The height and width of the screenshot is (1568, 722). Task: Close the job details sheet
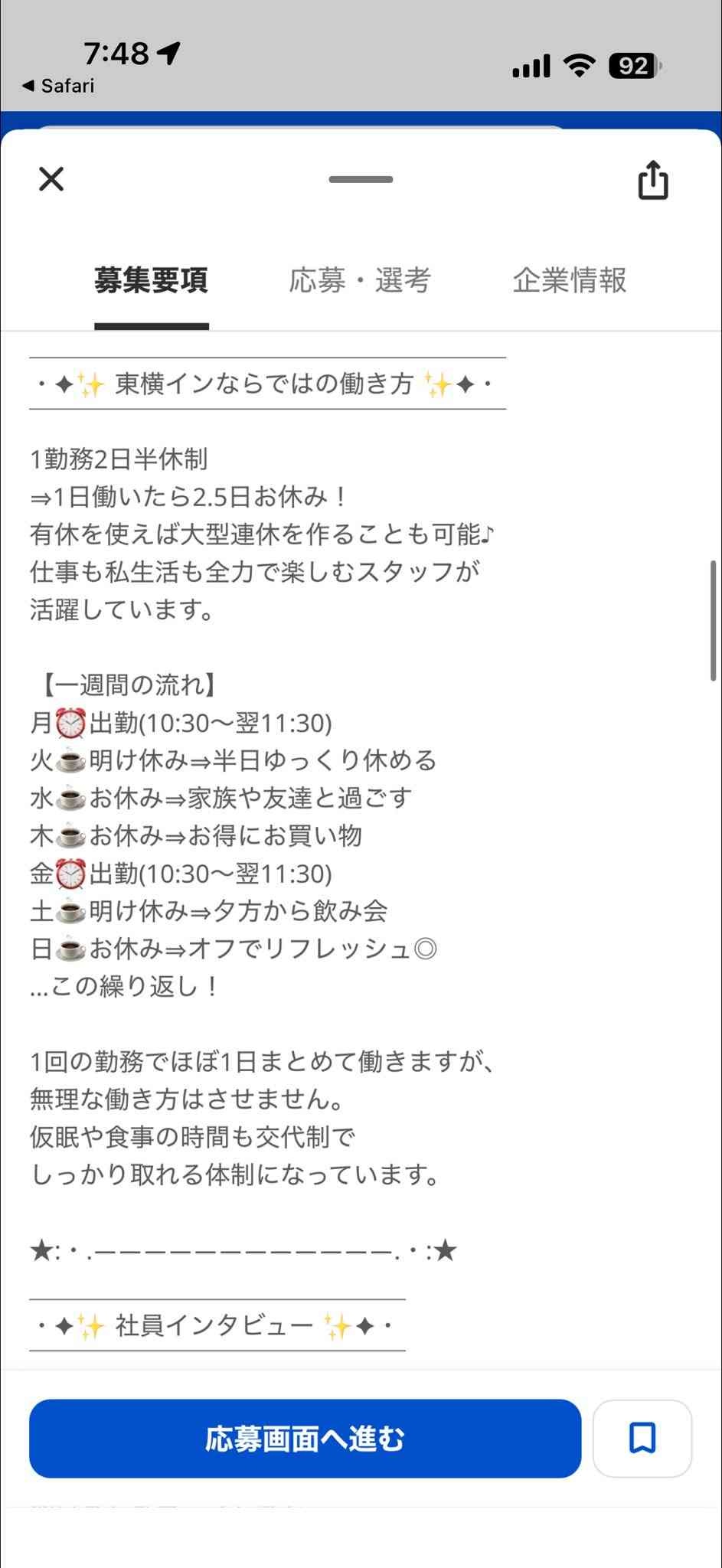click(51, 179)
